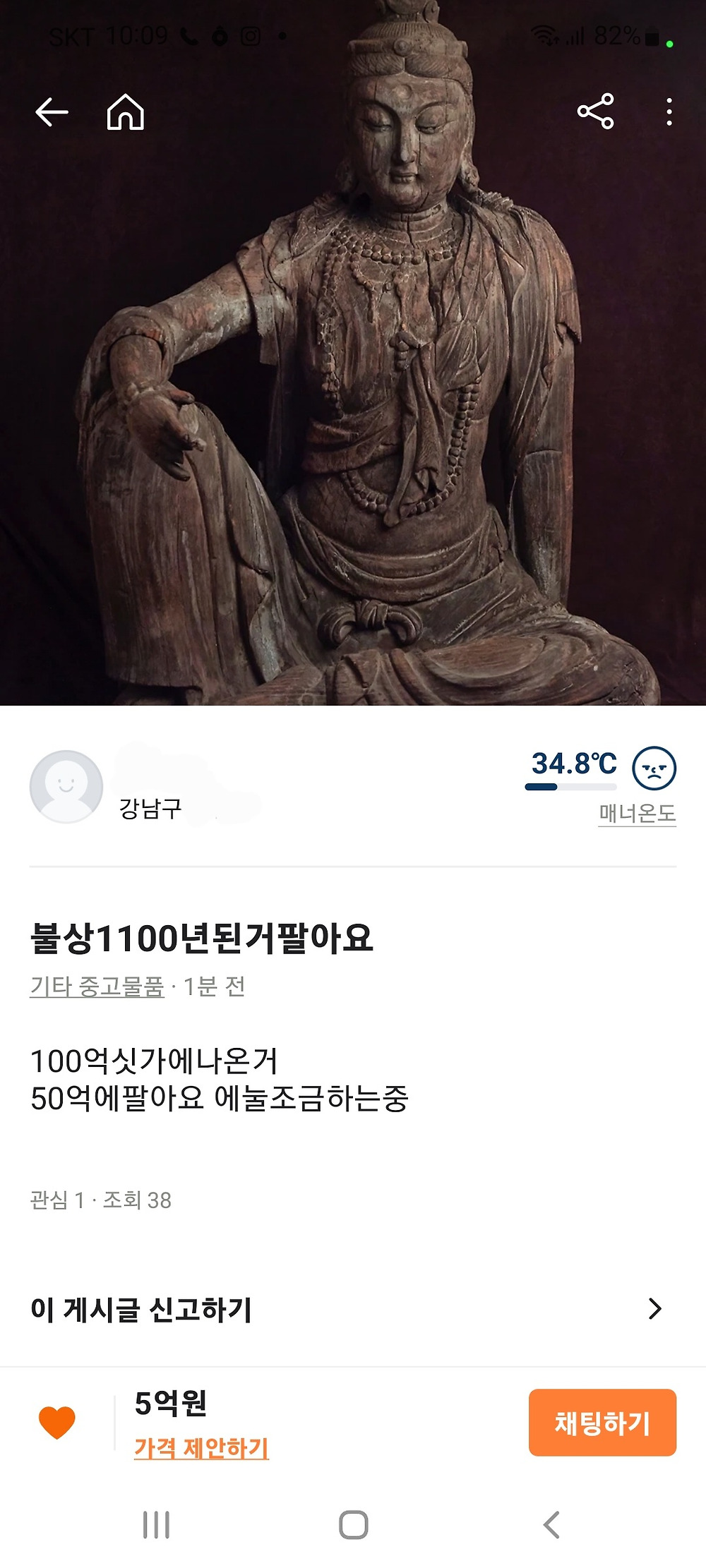
Task: Open the seller's profile from 강남구
Action: (x=66, y=786)
